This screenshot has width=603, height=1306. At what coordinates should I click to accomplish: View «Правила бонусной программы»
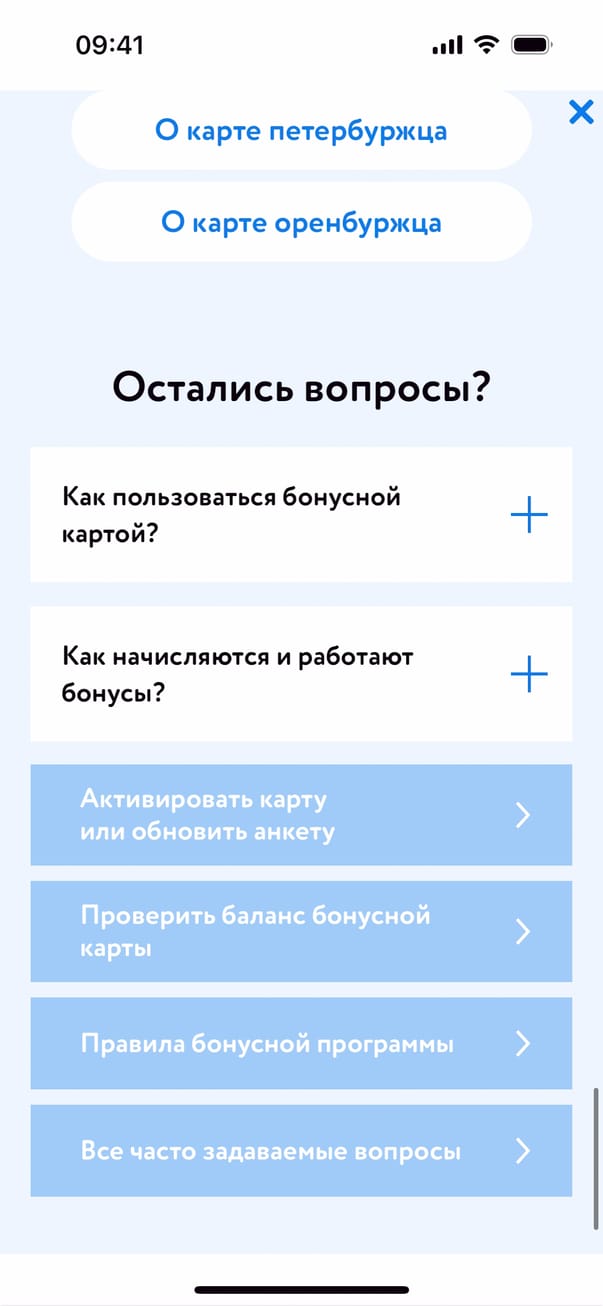(301, 1044)
